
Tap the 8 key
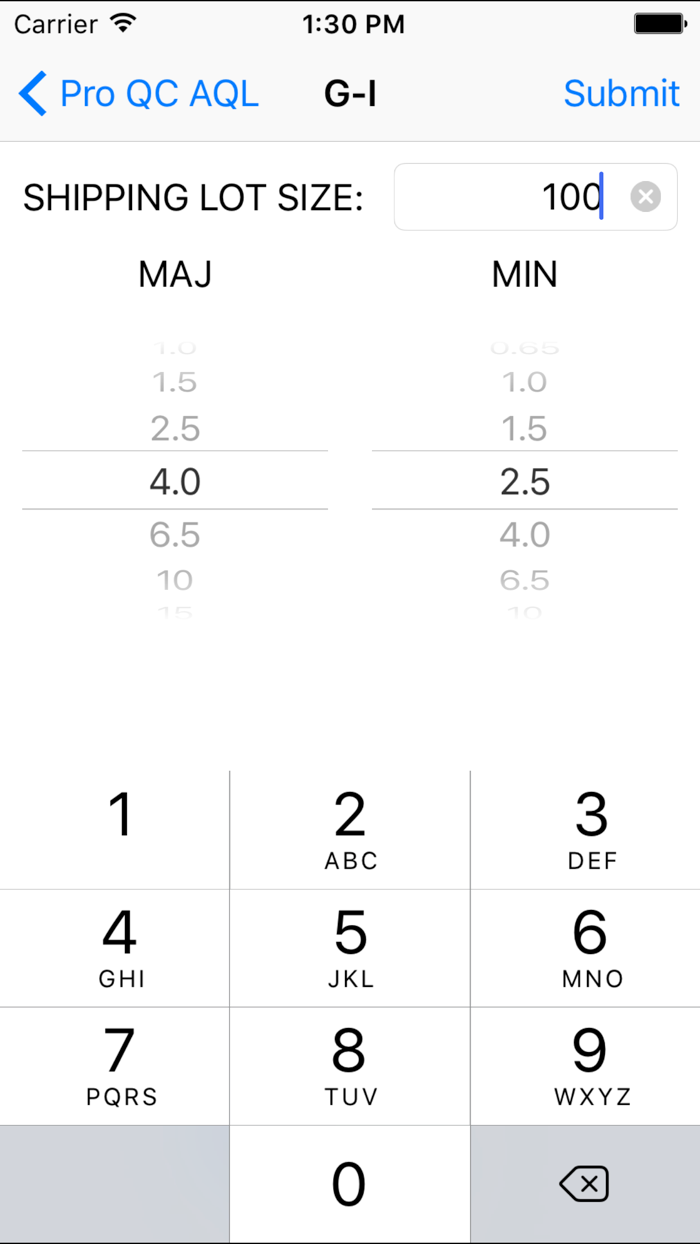(350, 1066)
